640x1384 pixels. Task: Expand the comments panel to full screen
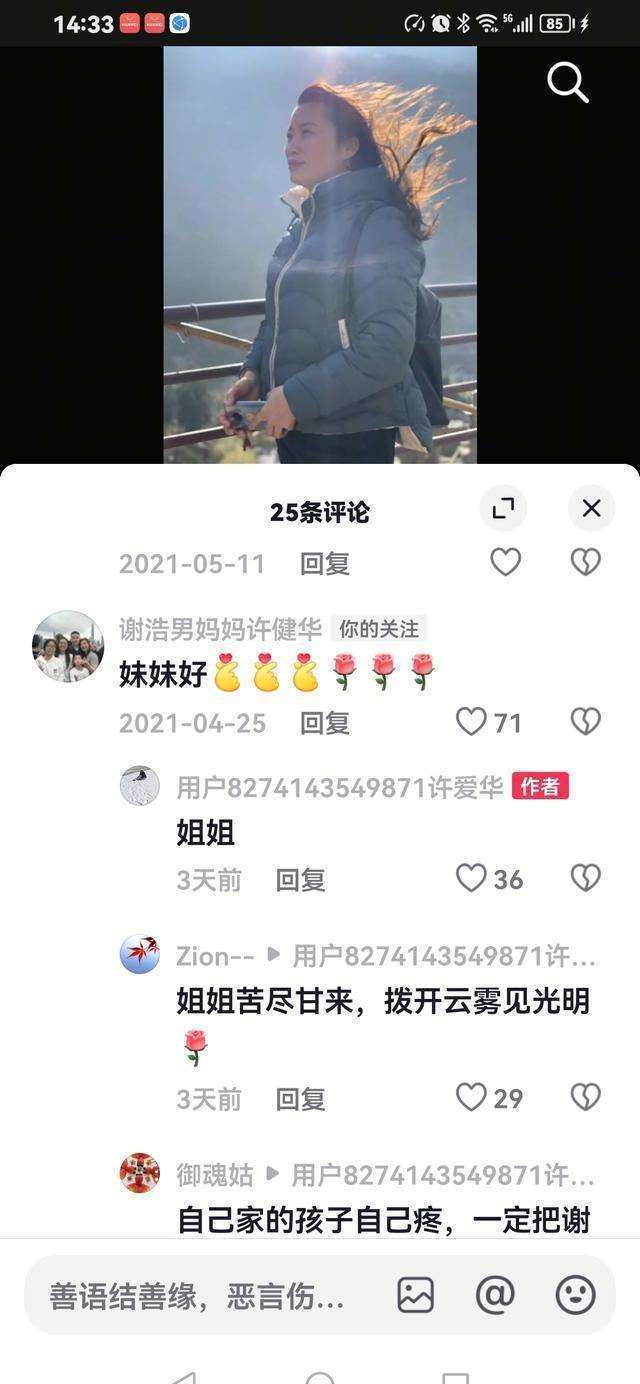pos(503,509)
